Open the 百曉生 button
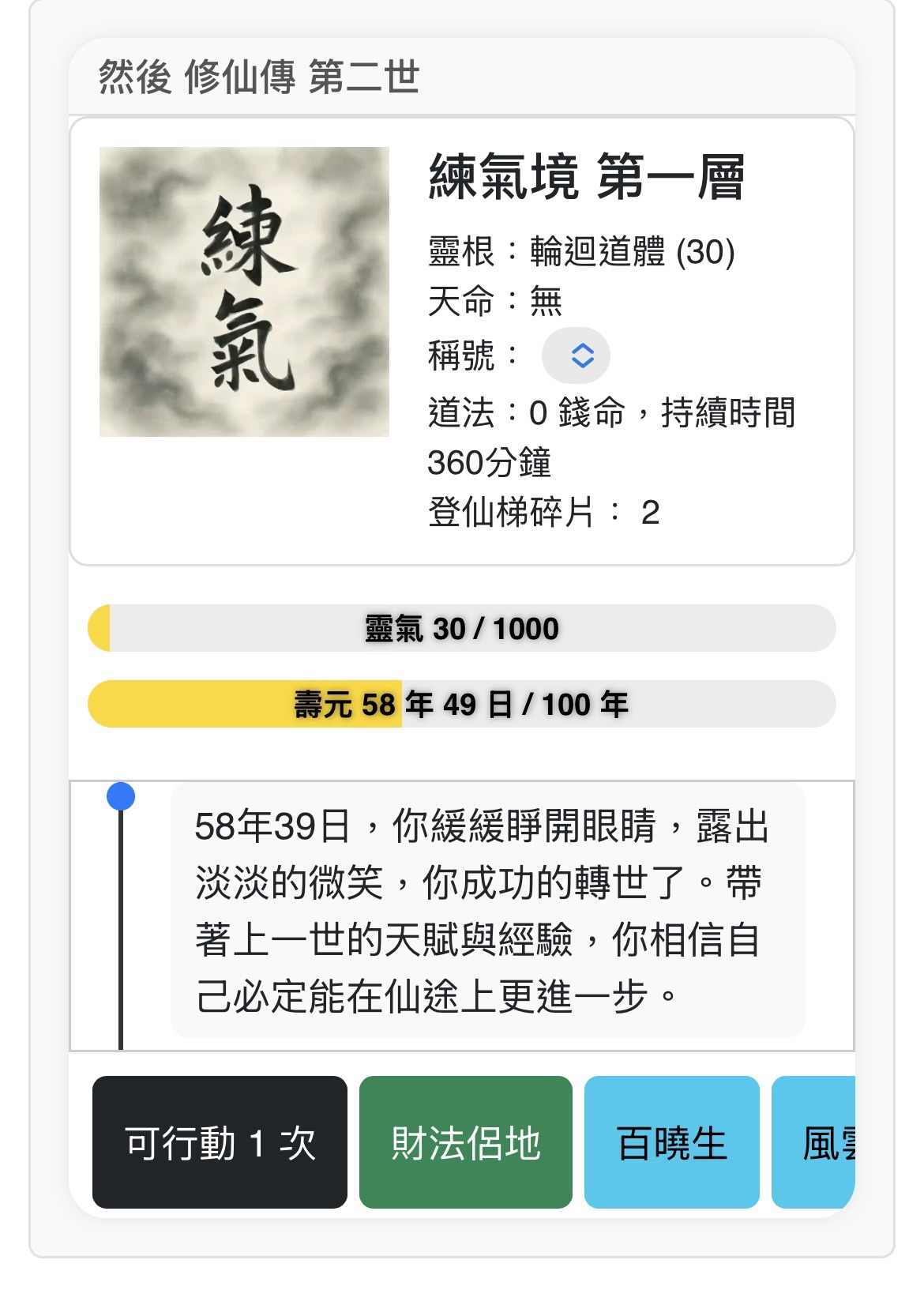Screen dimensions: 924x1305 click(671, 1142)
